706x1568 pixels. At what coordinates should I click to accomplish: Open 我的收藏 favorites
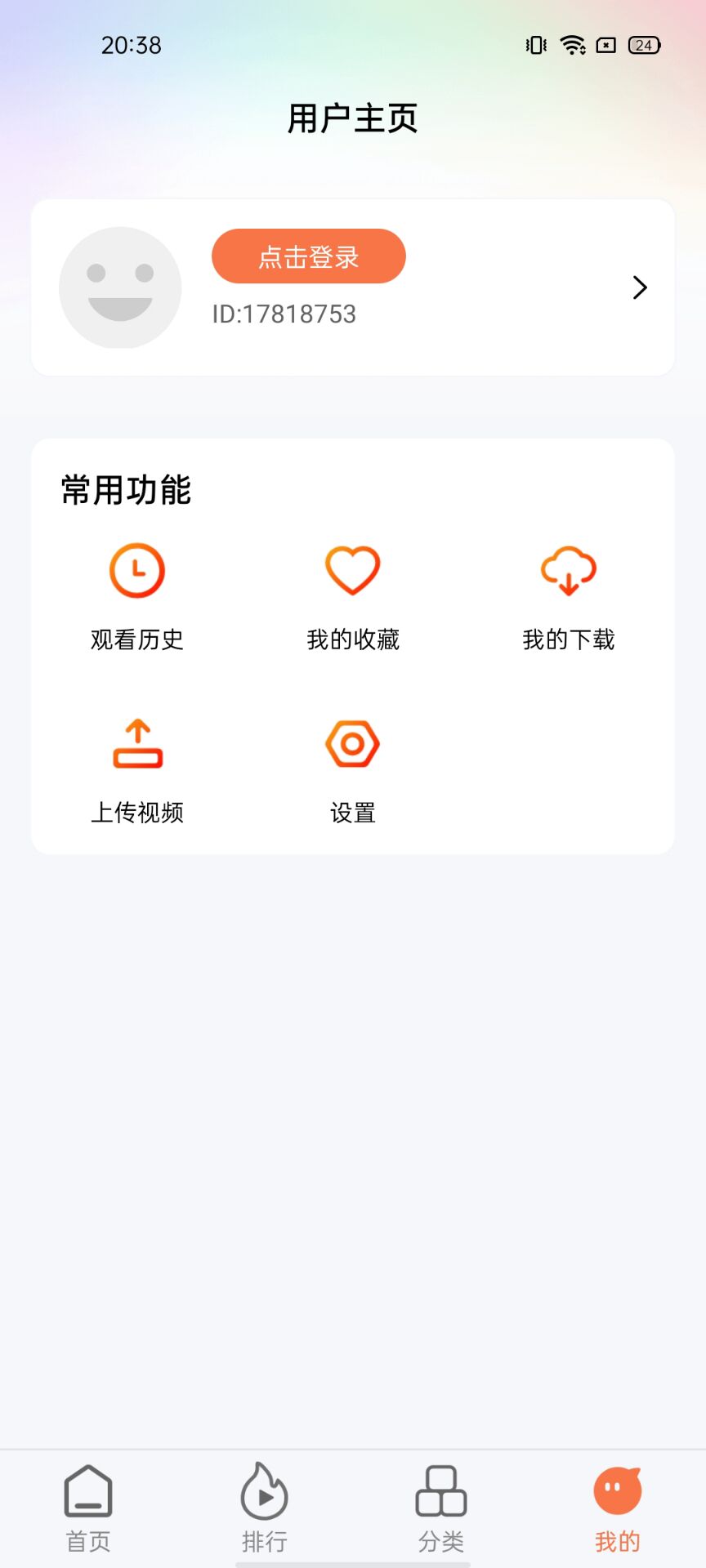[353, 598]
